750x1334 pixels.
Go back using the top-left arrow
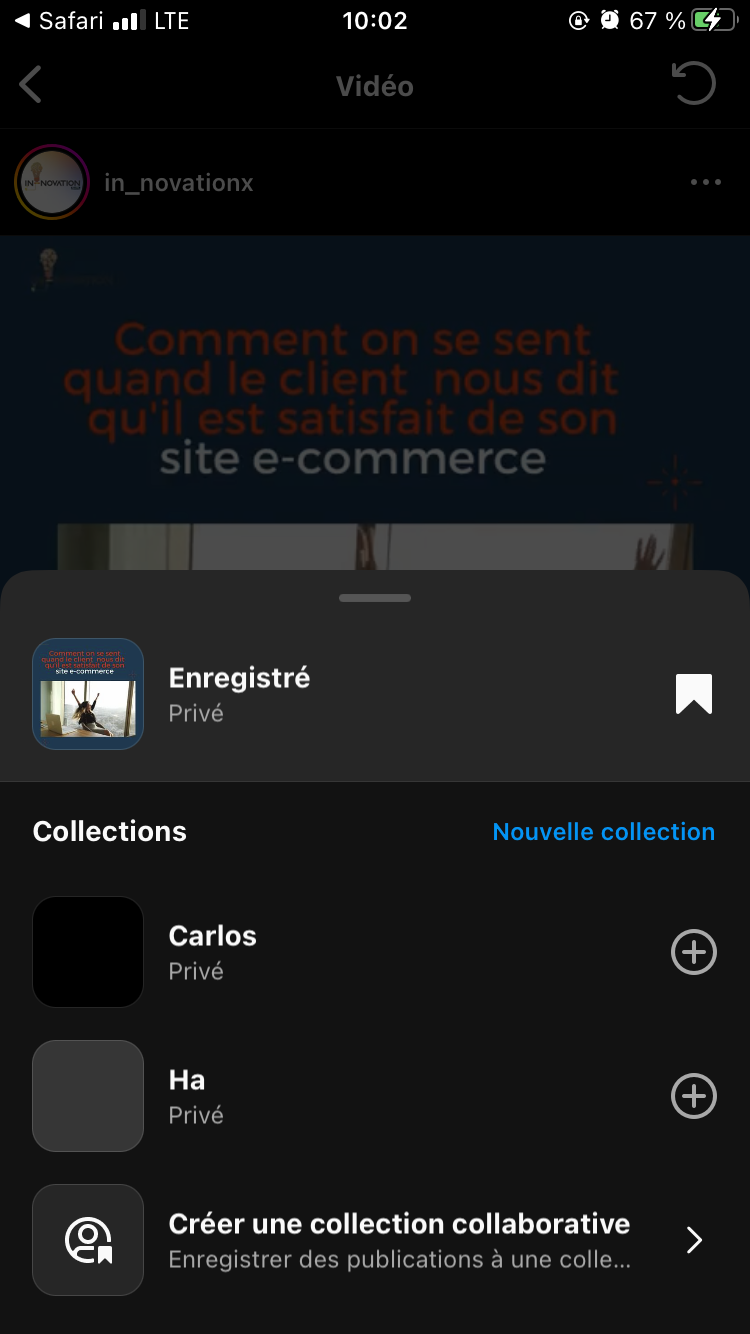click(x=31, y=85)
